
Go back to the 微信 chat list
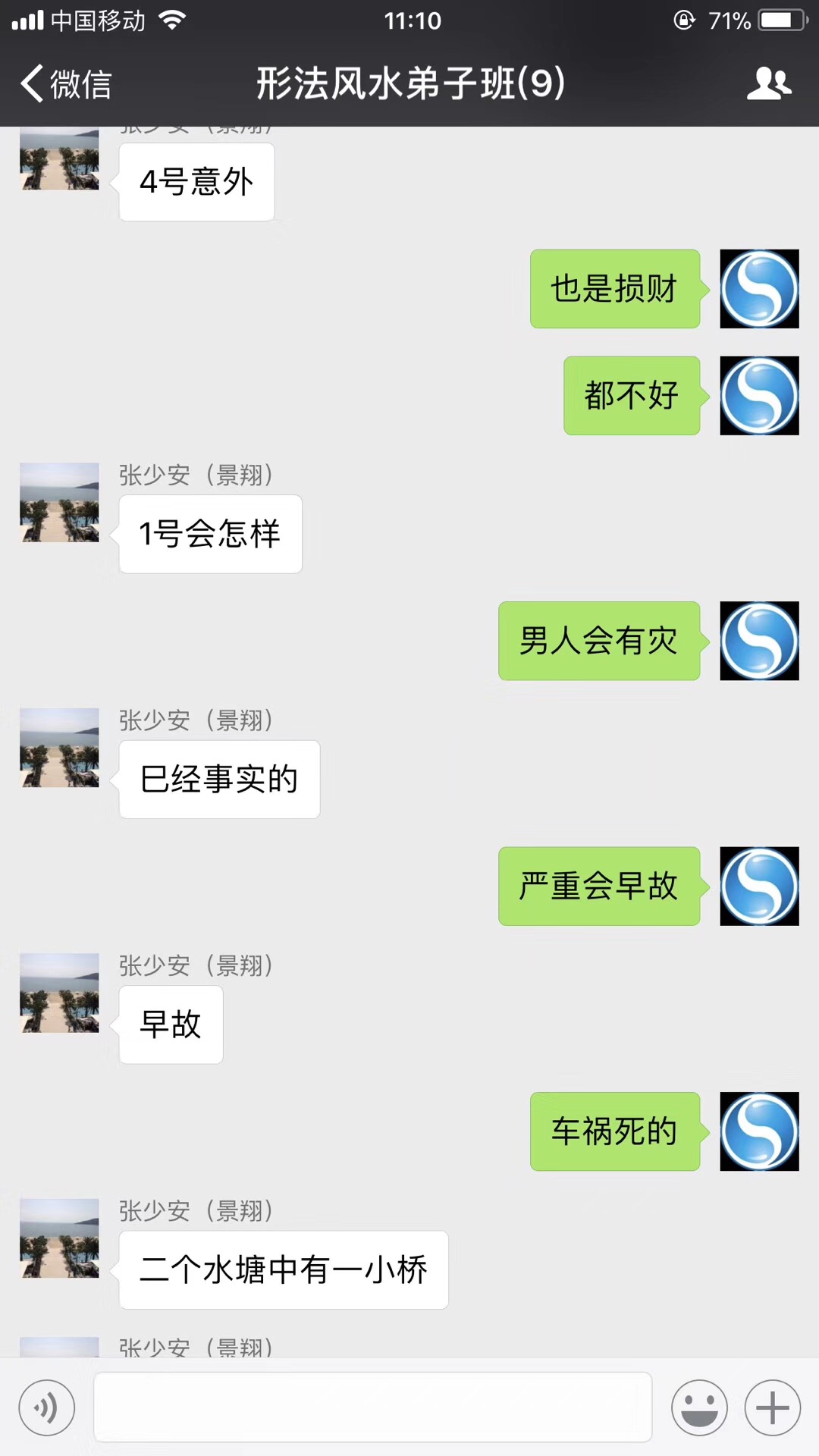click(x=66, y=83)
